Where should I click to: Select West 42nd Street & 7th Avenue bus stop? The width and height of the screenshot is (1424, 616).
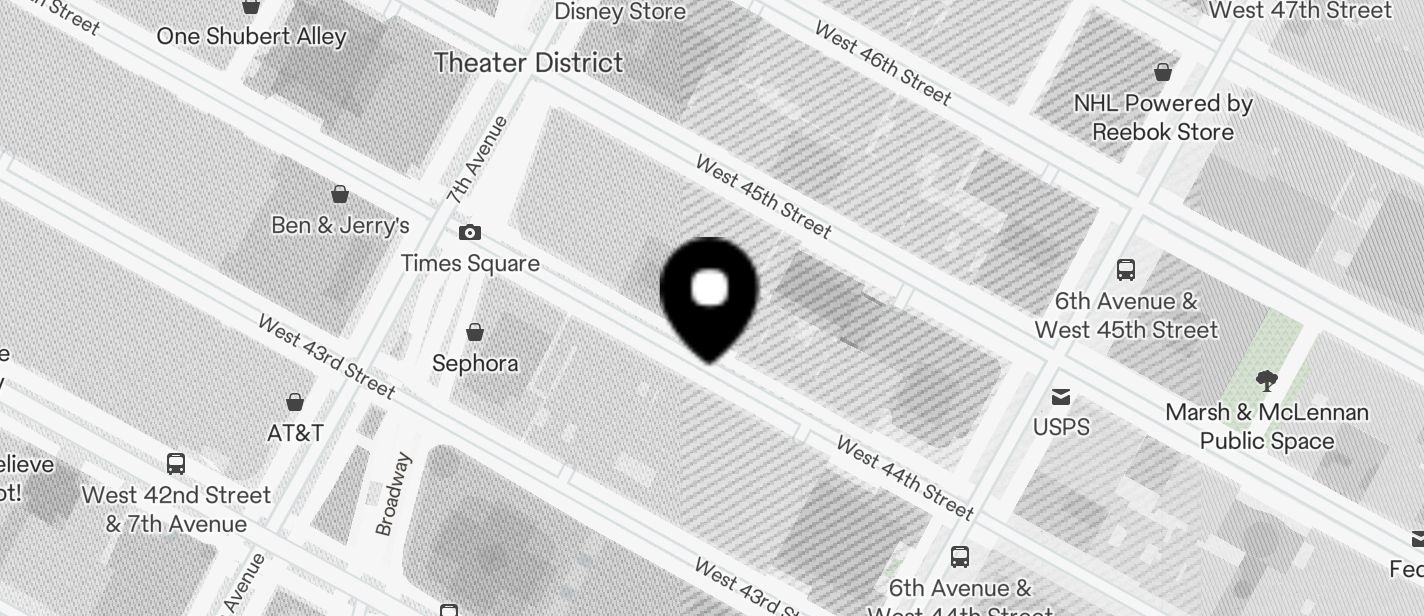point(176,464)
